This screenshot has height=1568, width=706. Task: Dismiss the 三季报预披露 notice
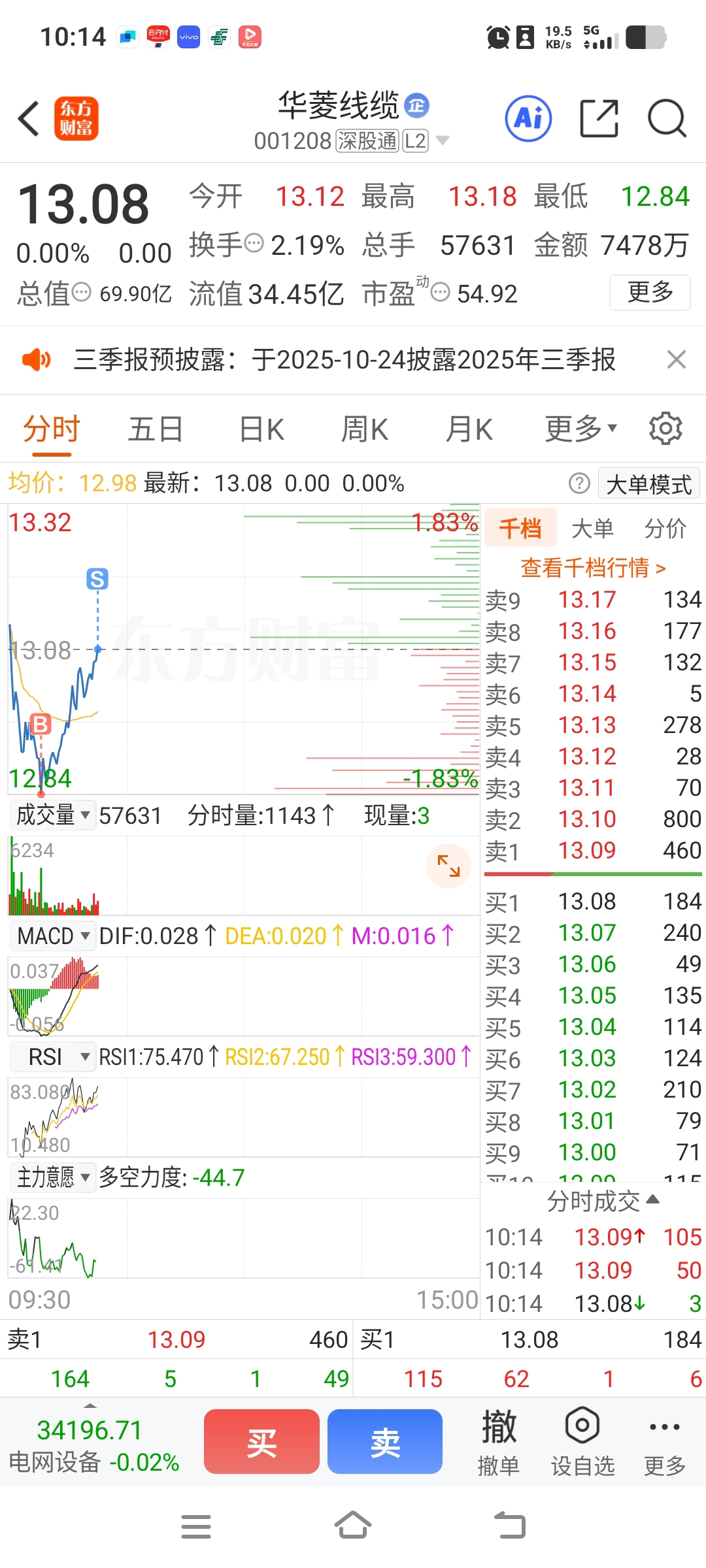(676, 359)
